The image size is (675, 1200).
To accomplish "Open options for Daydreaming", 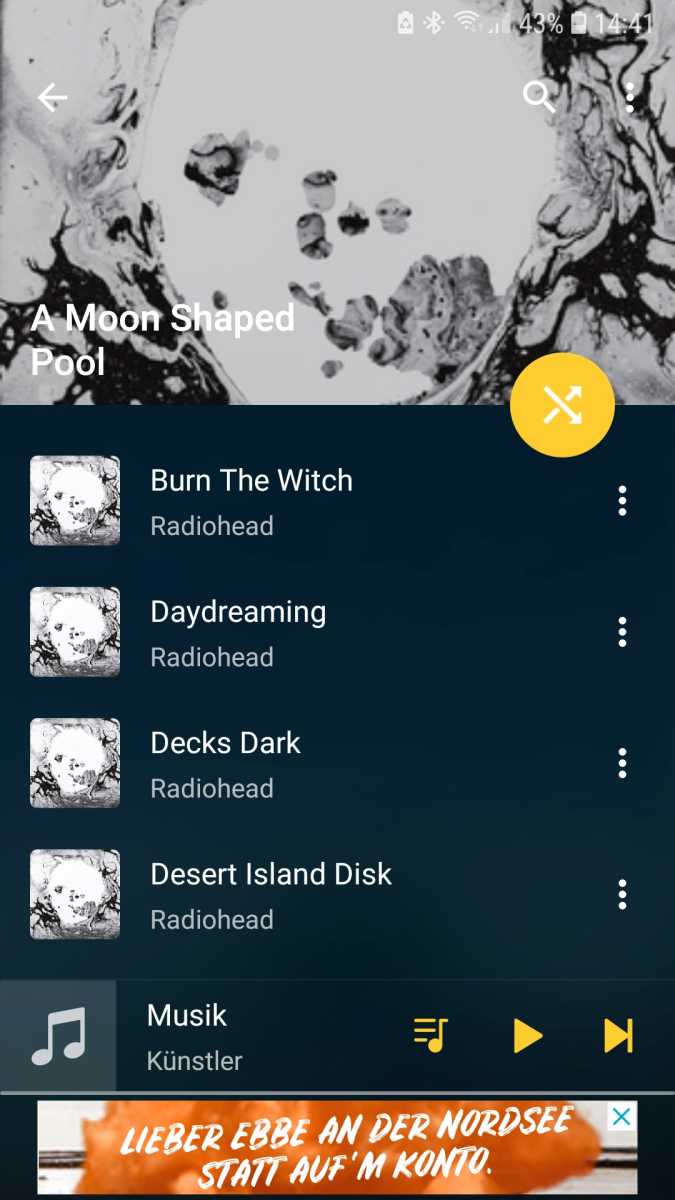I will point(622,632).
